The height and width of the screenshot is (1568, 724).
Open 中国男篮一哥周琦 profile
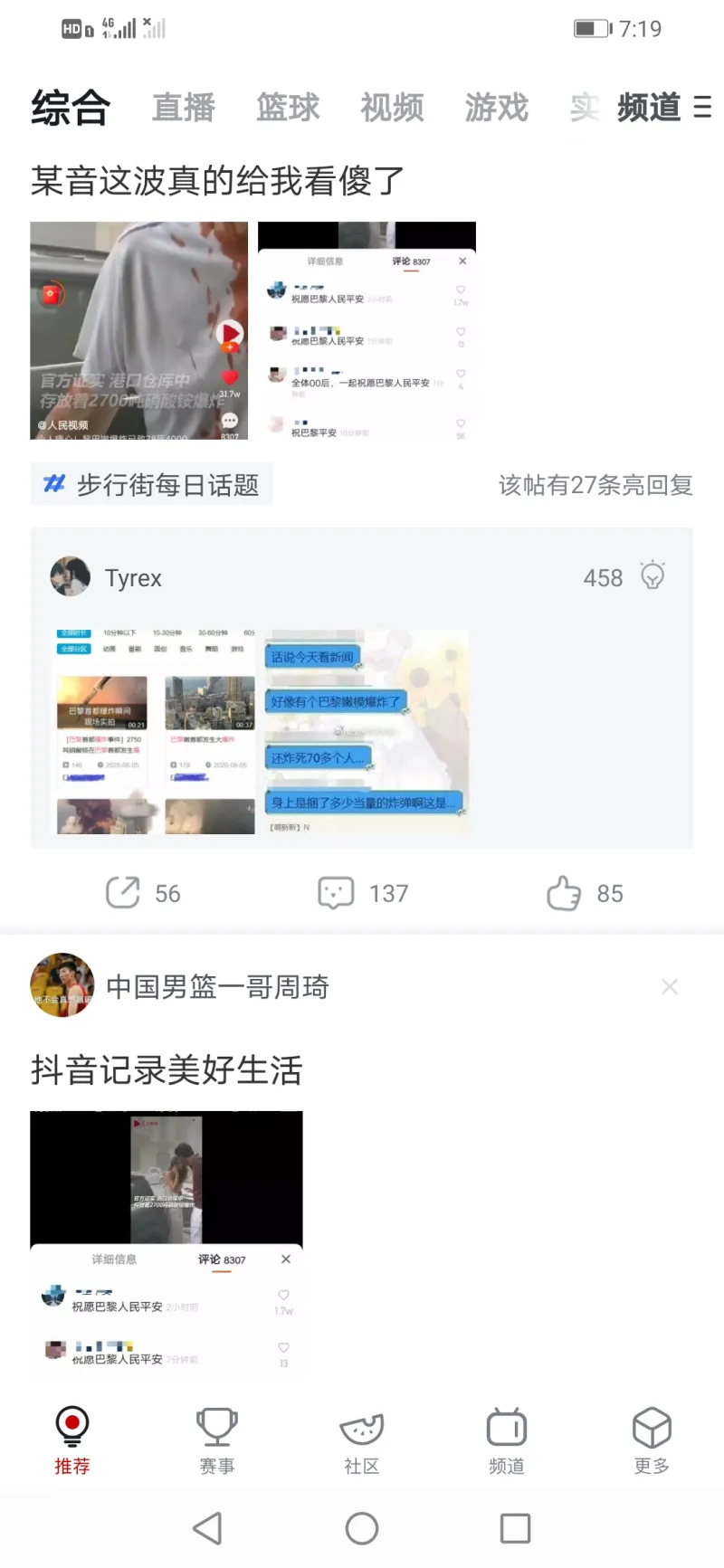217,986
